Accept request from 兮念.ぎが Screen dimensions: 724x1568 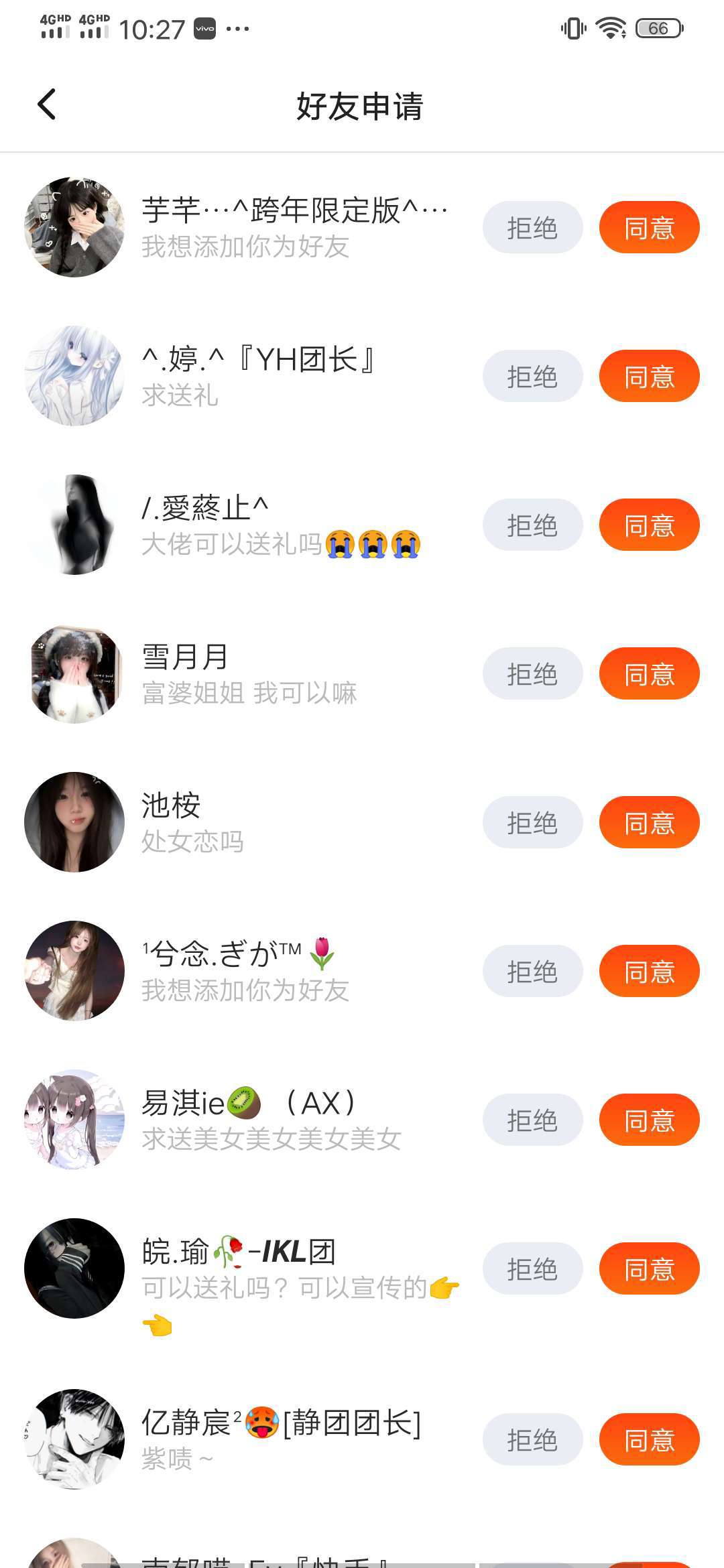(x=649, y=972)
